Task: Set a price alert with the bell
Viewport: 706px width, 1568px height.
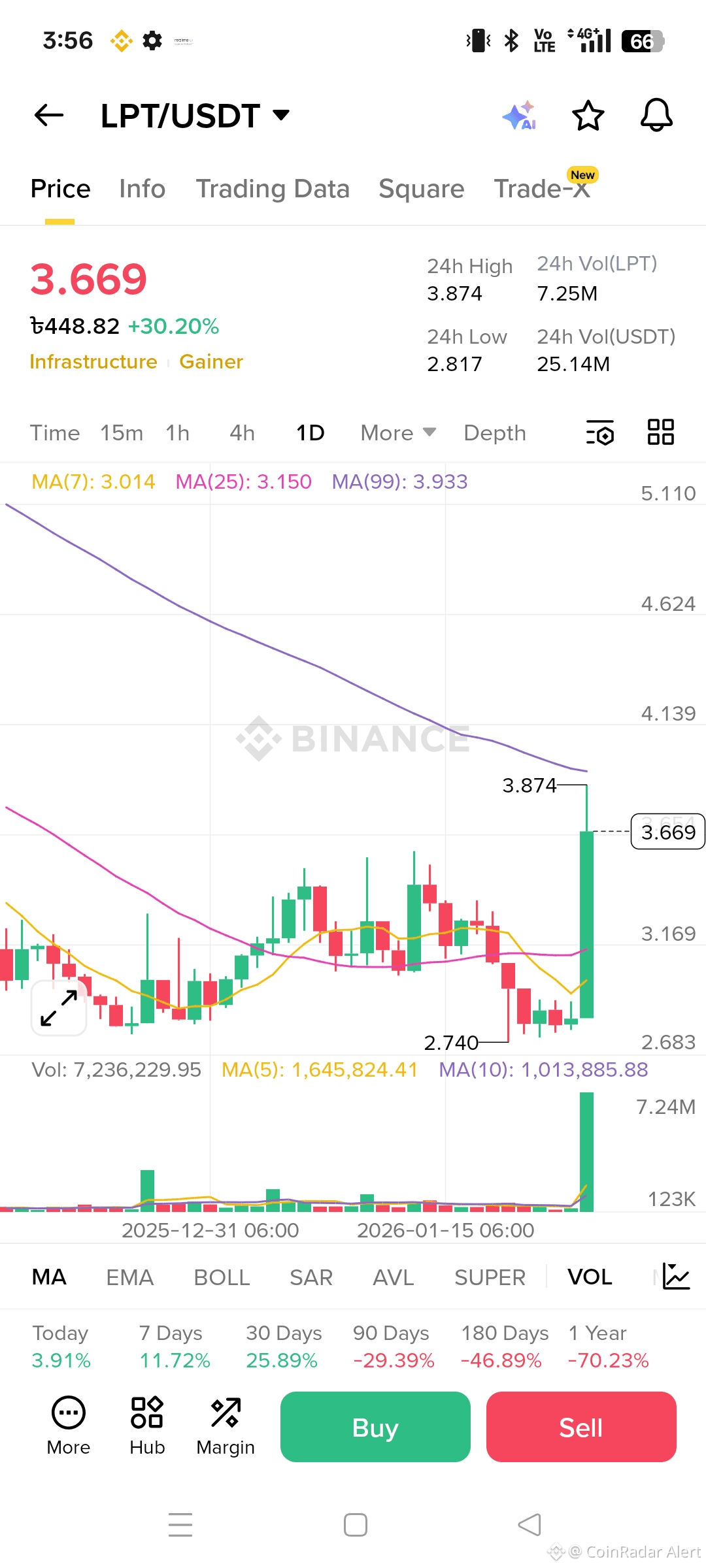Action: (656, 116)
